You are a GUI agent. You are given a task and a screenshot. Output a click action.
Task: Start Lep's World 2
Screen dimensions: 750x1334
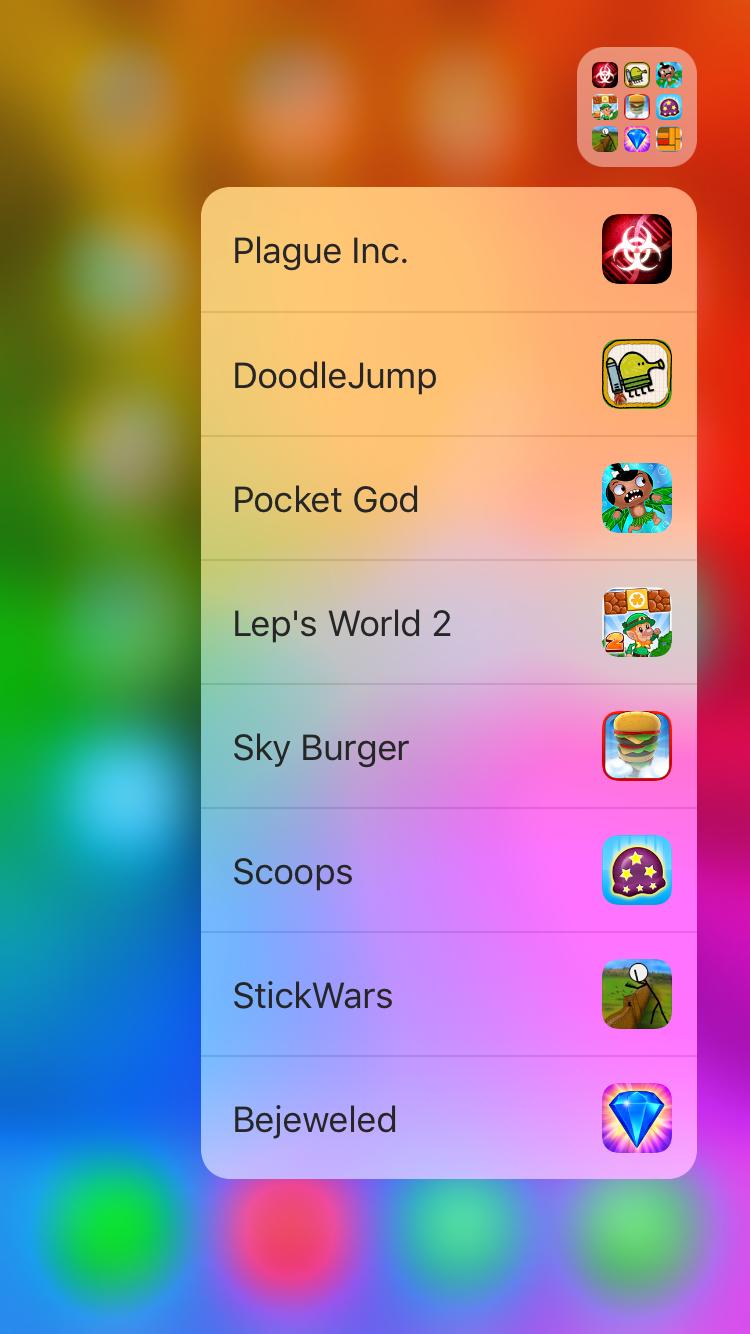448,623
